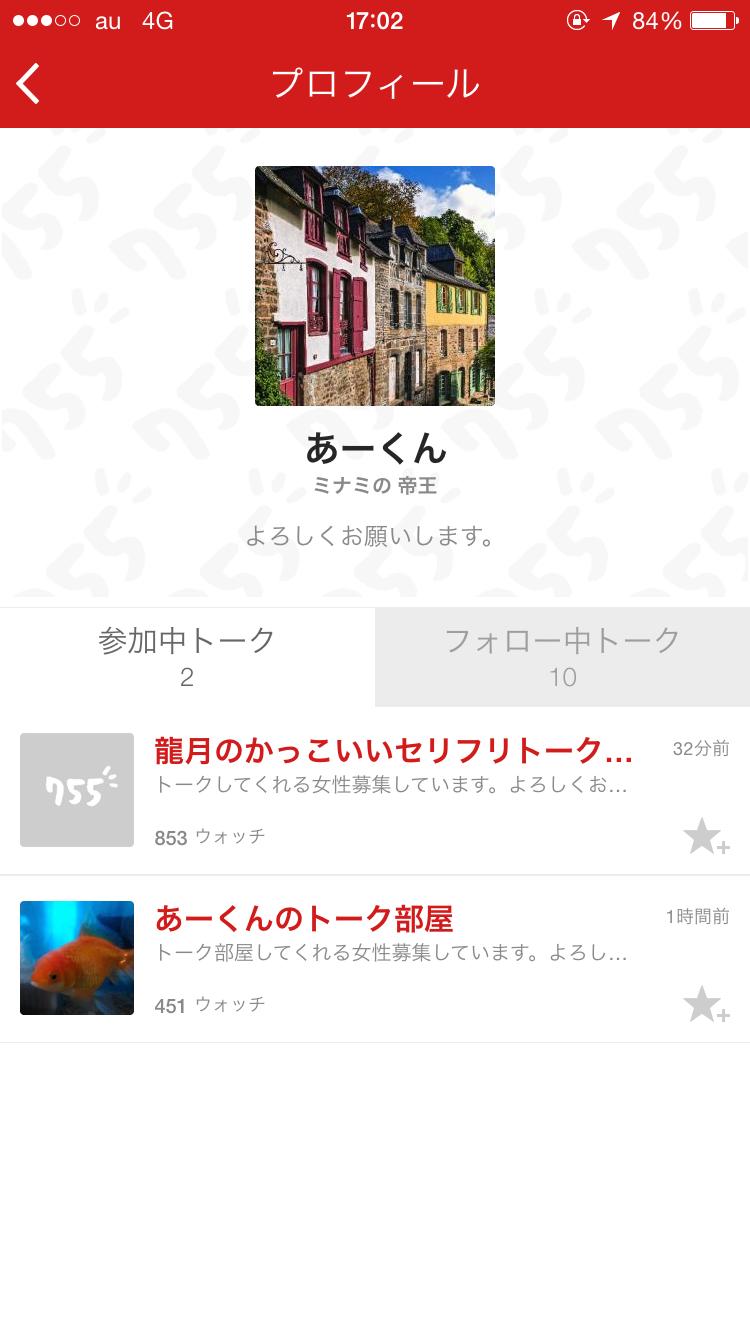This screenshot has height=1334, width=750.
Task: View あーくん's profile picture
Action: tap(375, 286)
